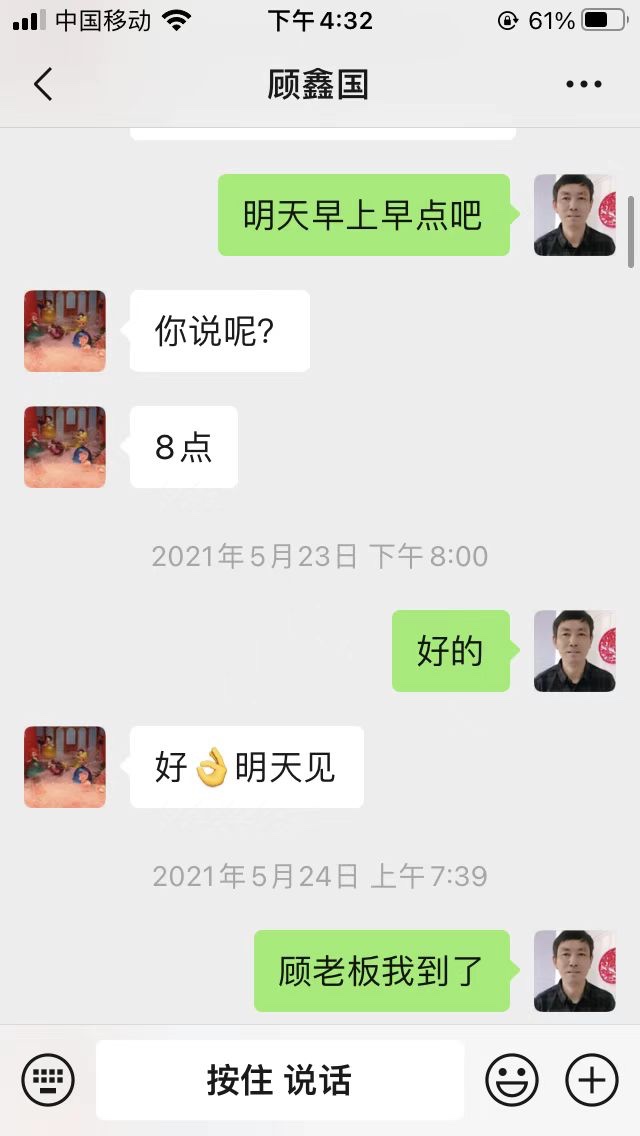Open sender avatar beside 明天早上早点吧
640x1136 pixels.
click(x=574, y=215)
